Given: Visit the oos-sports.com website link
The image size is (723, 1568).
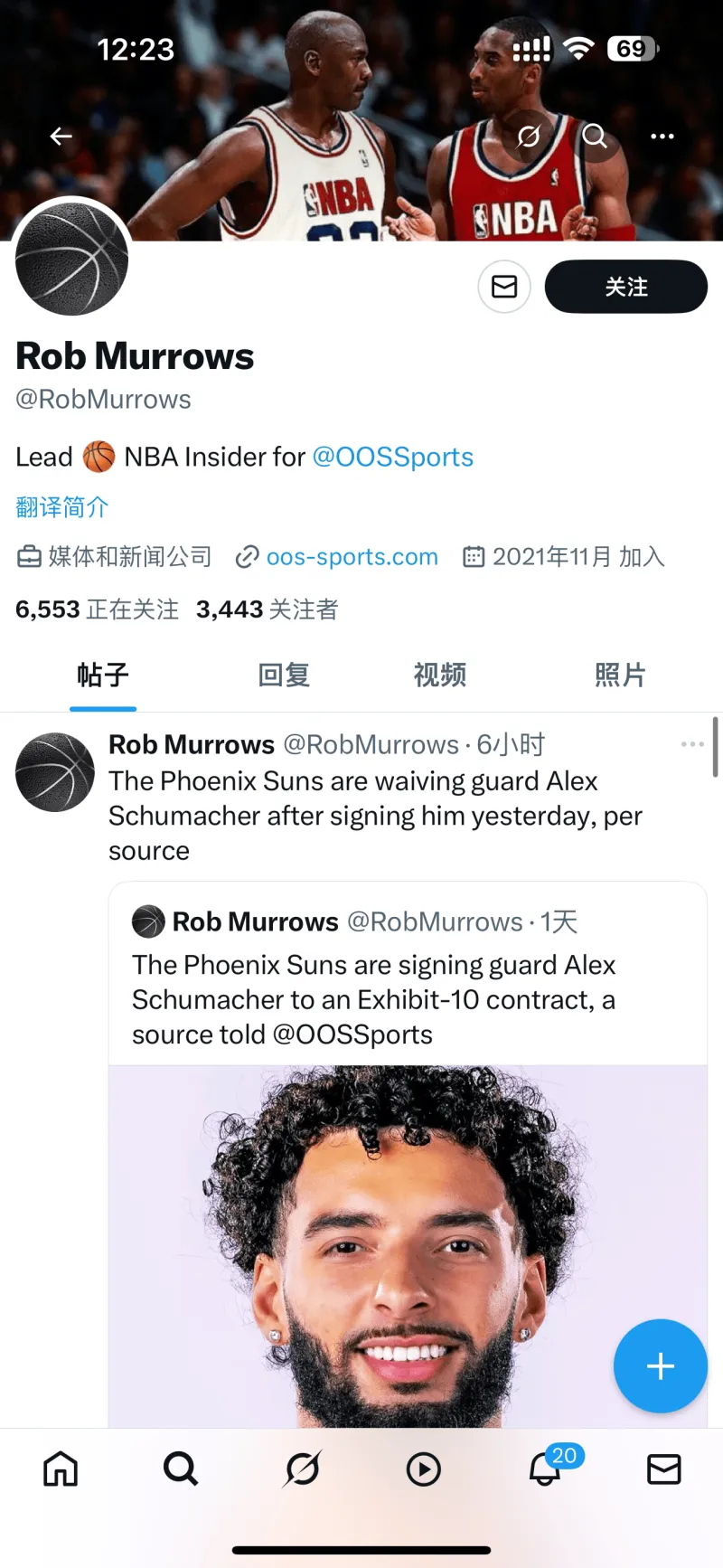Looking at the screenshot, I should 352,557.
